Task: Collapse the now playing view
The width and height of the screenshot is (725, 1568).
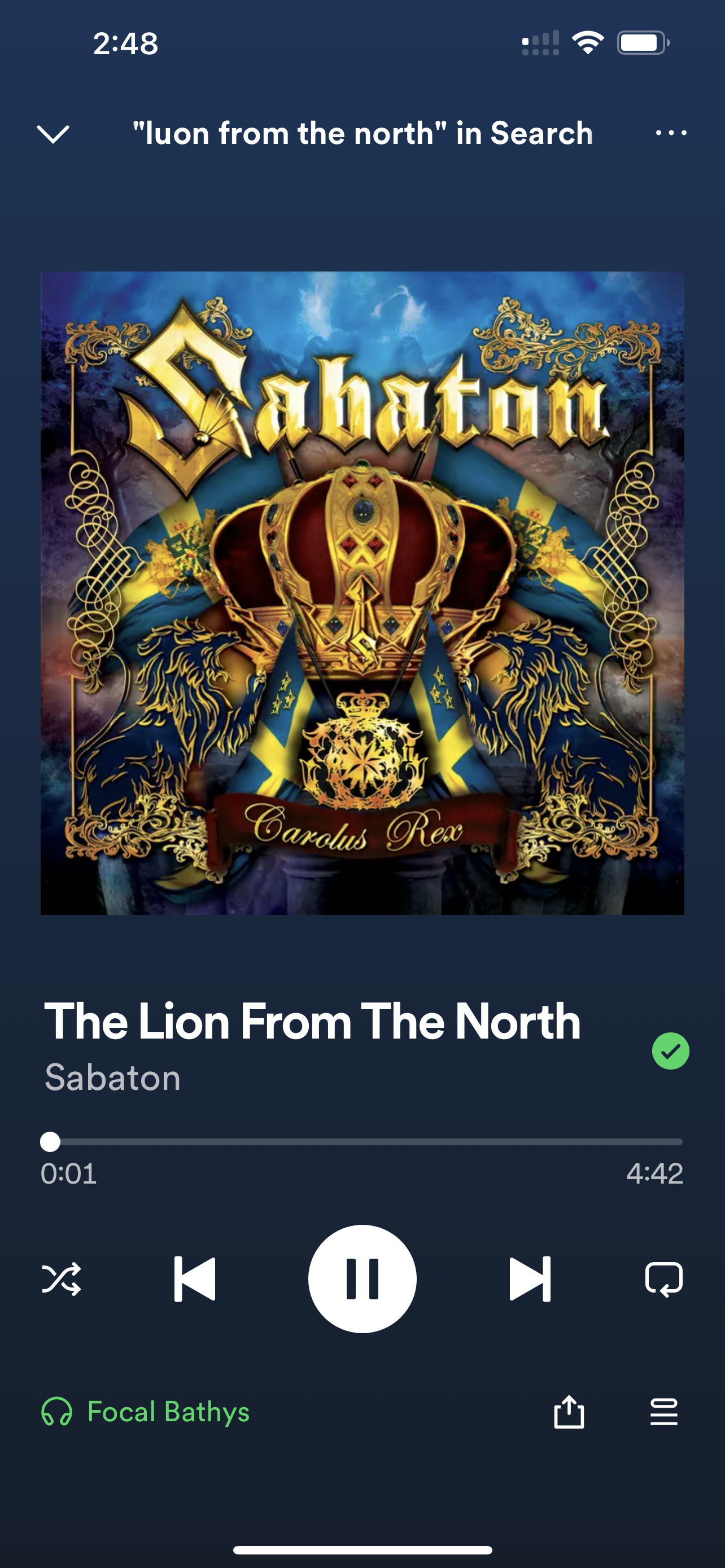Action: tap(53, 134)
